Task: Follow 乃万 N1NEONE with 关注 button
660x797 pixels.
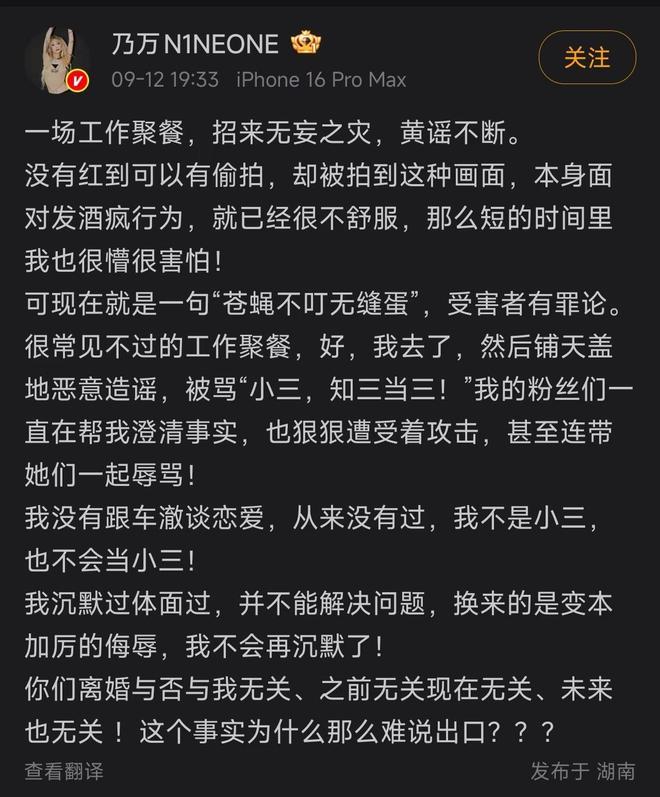Action: tap(586, 58)
